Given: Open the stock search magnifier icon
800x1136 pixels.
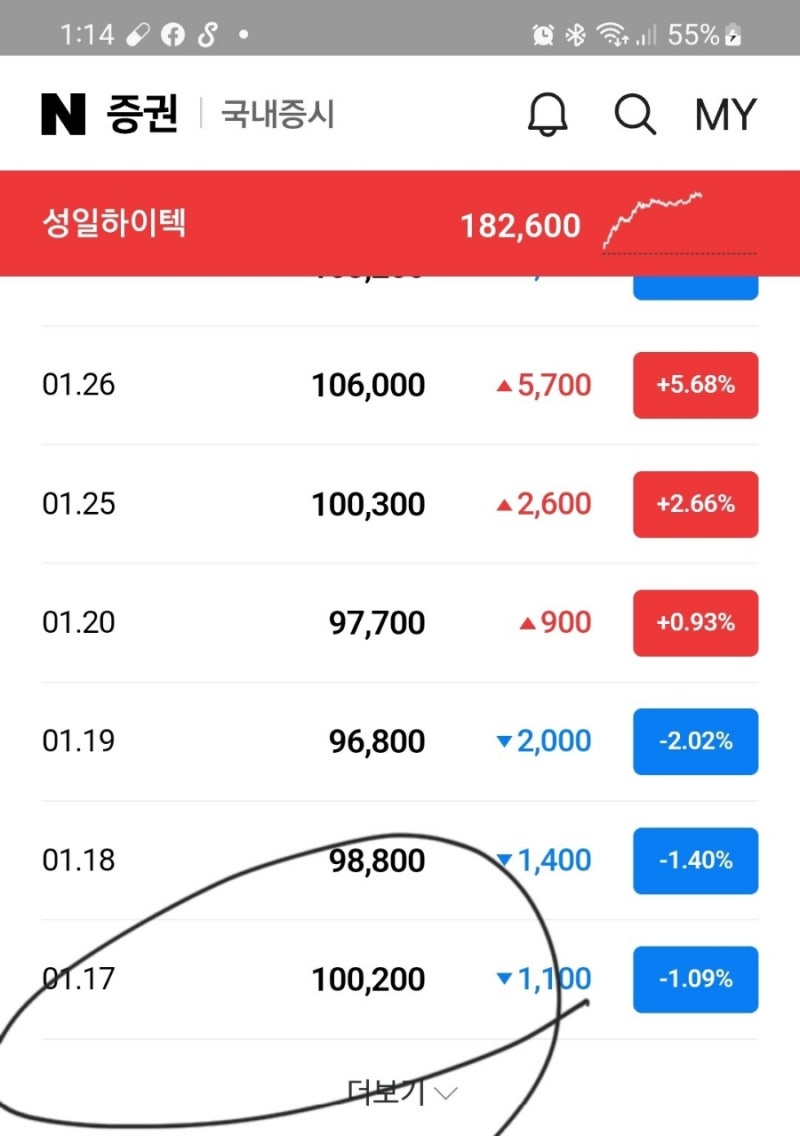Looking at the screenshot, I should (x=634, y=114).
